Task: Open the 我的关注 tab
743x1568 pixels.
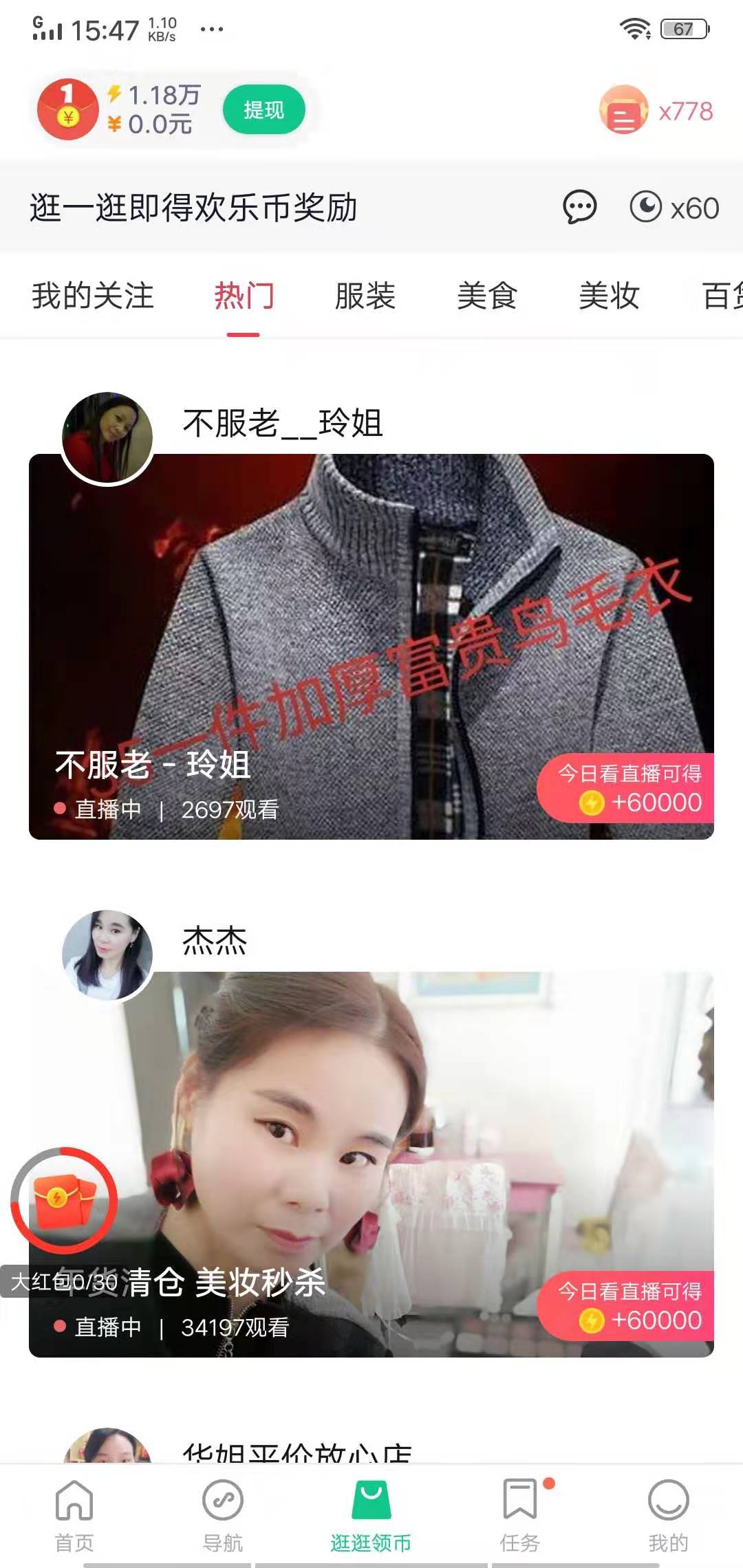Action: click(93, 297)
